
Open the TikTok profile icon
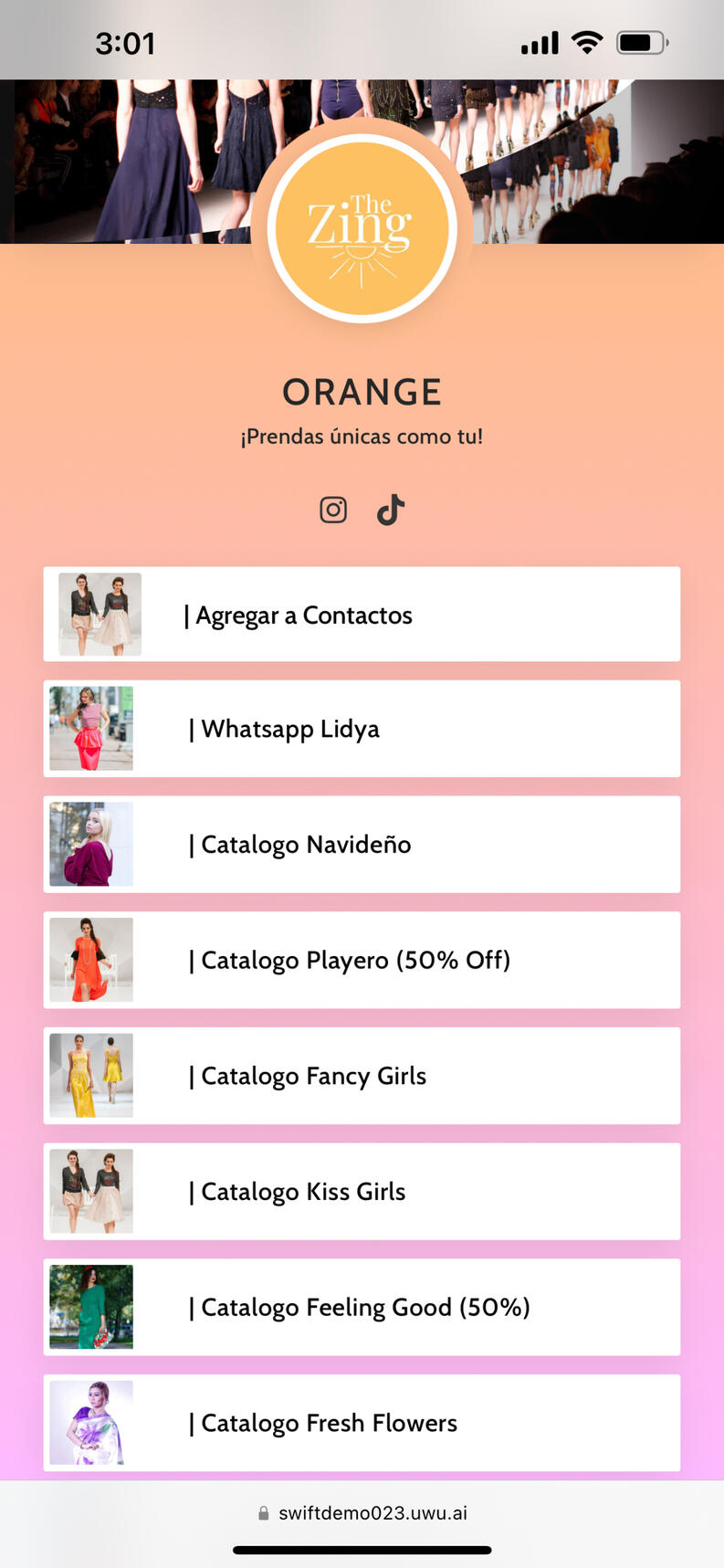click(391, 510)
